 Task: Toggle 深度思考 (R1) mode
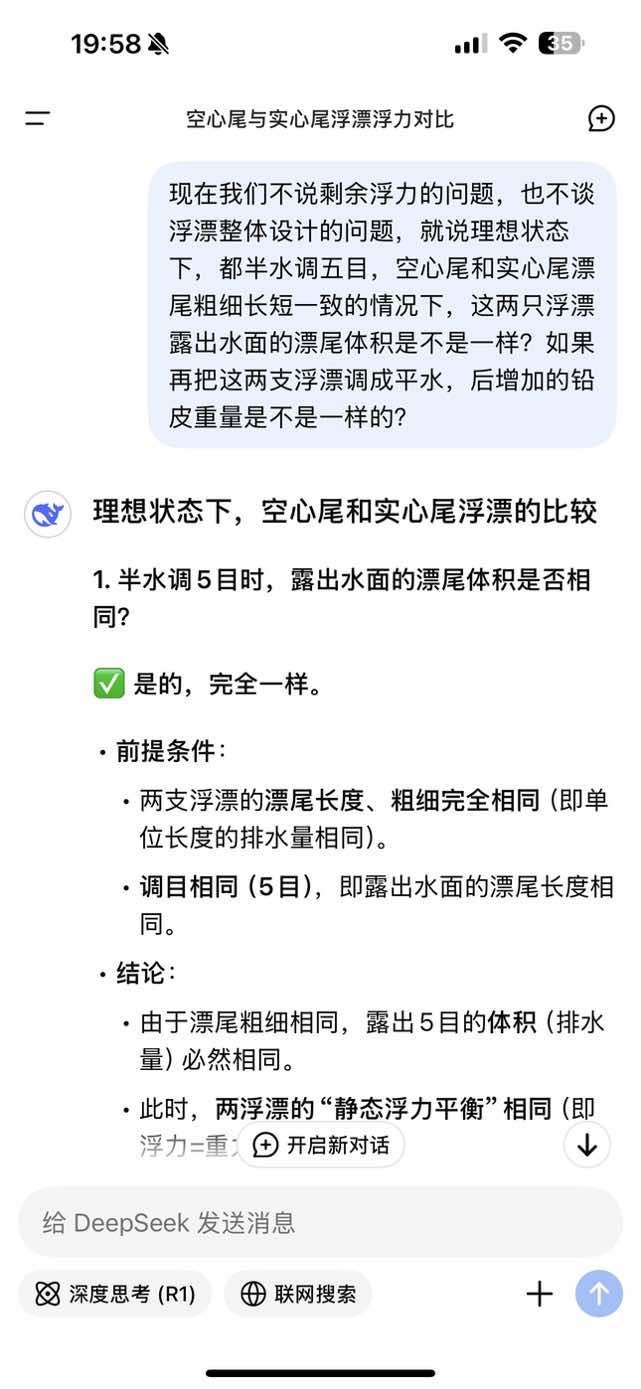point(115,1294)
